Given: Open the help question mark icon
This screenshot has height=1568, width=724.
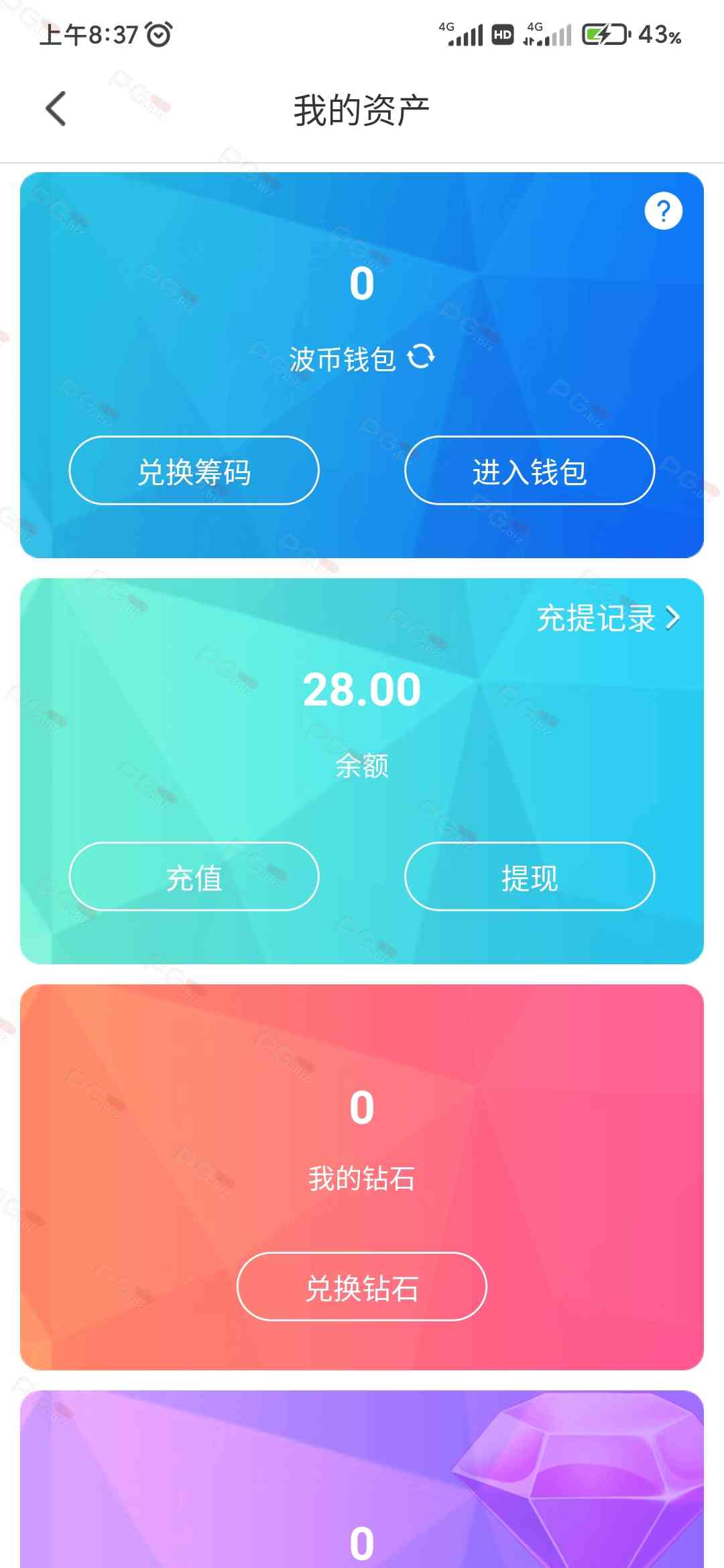Looking at the screenshot, I should point(663,211).
